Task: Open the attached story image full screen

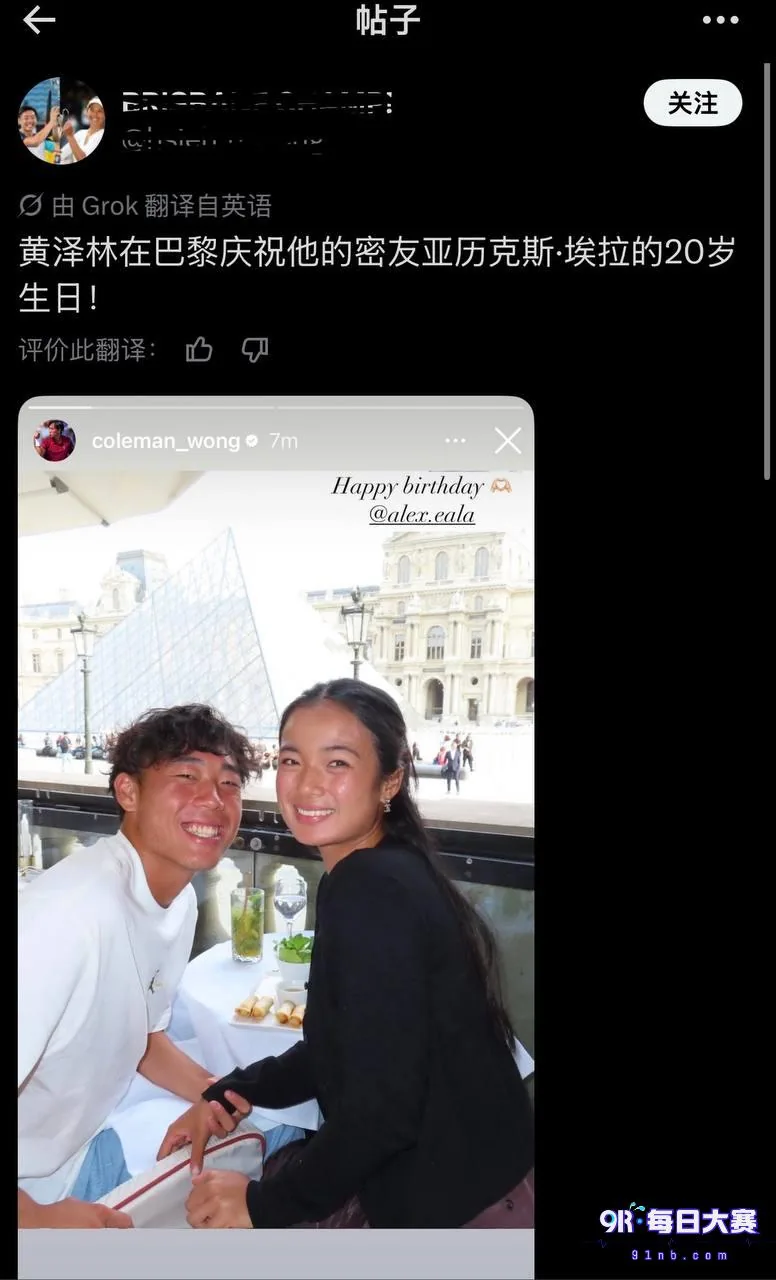Action: [276, 837]
